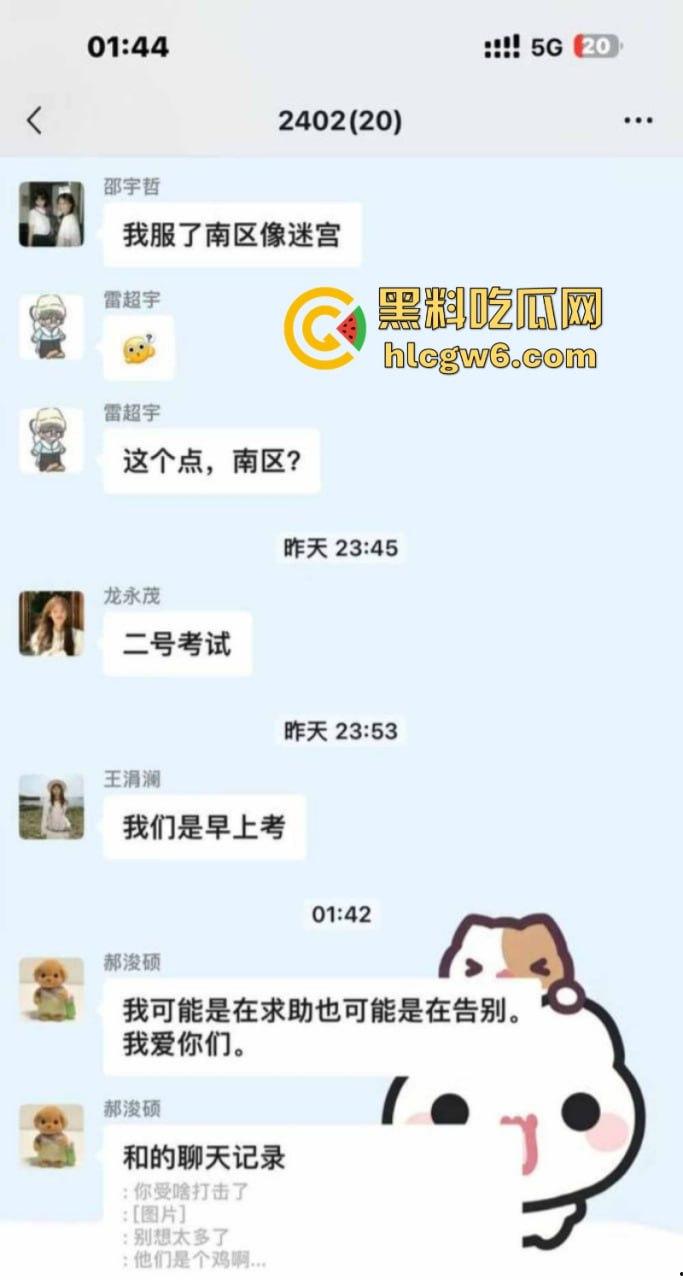Screen dimensions: 683x1280
Task: Open the three-dot group chat menu
Action: pyautogui.click(x=638, y=121)
